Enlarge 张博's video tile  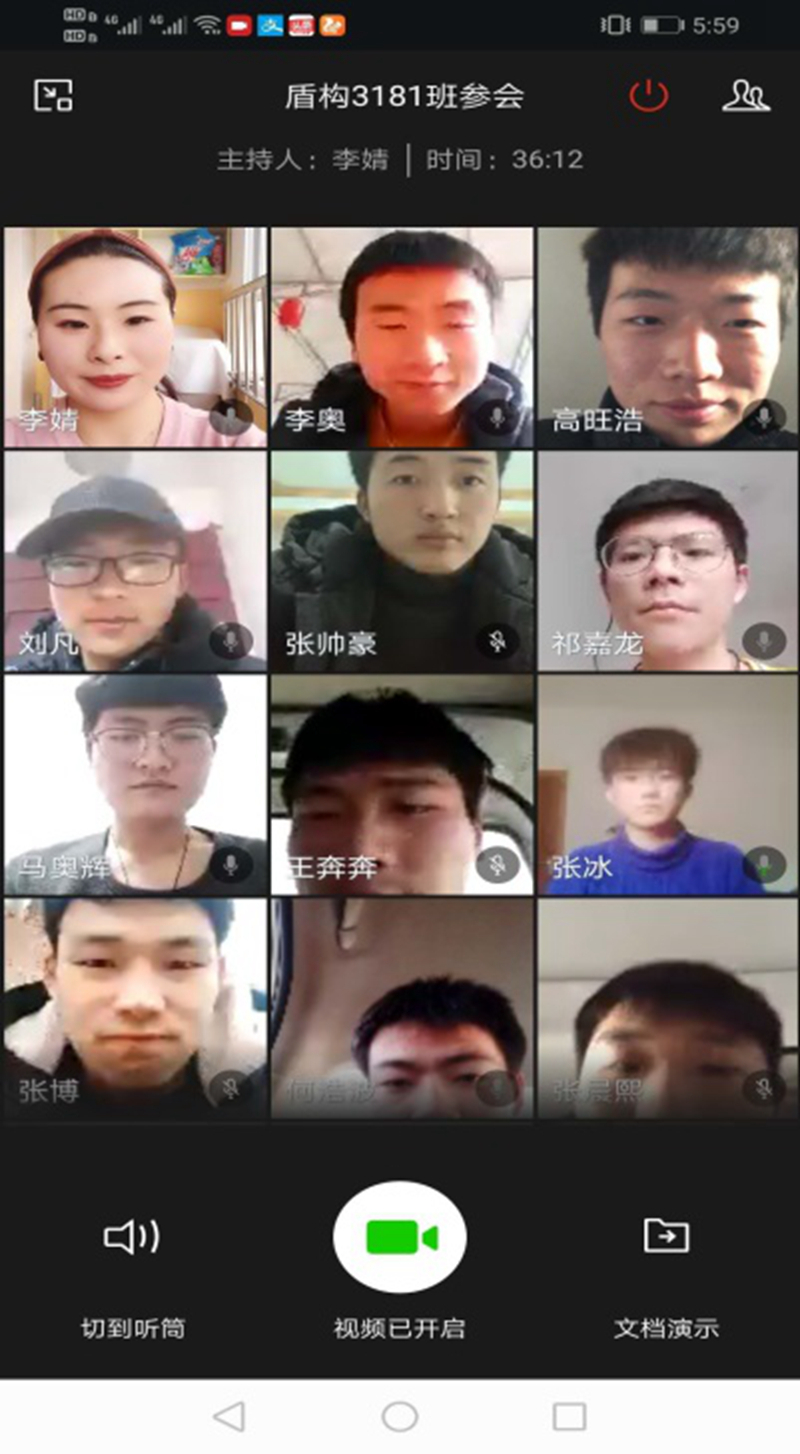click(135, 1008)
